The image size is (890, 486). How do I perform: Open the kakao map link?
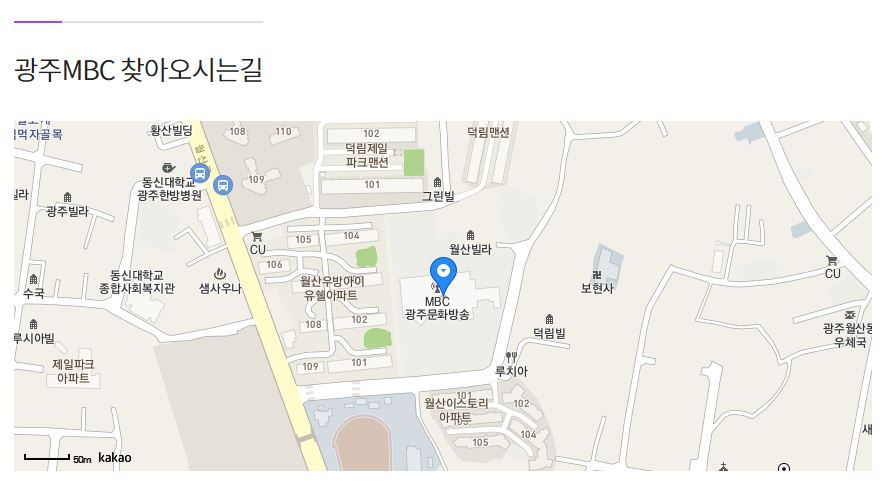[115, 458]
